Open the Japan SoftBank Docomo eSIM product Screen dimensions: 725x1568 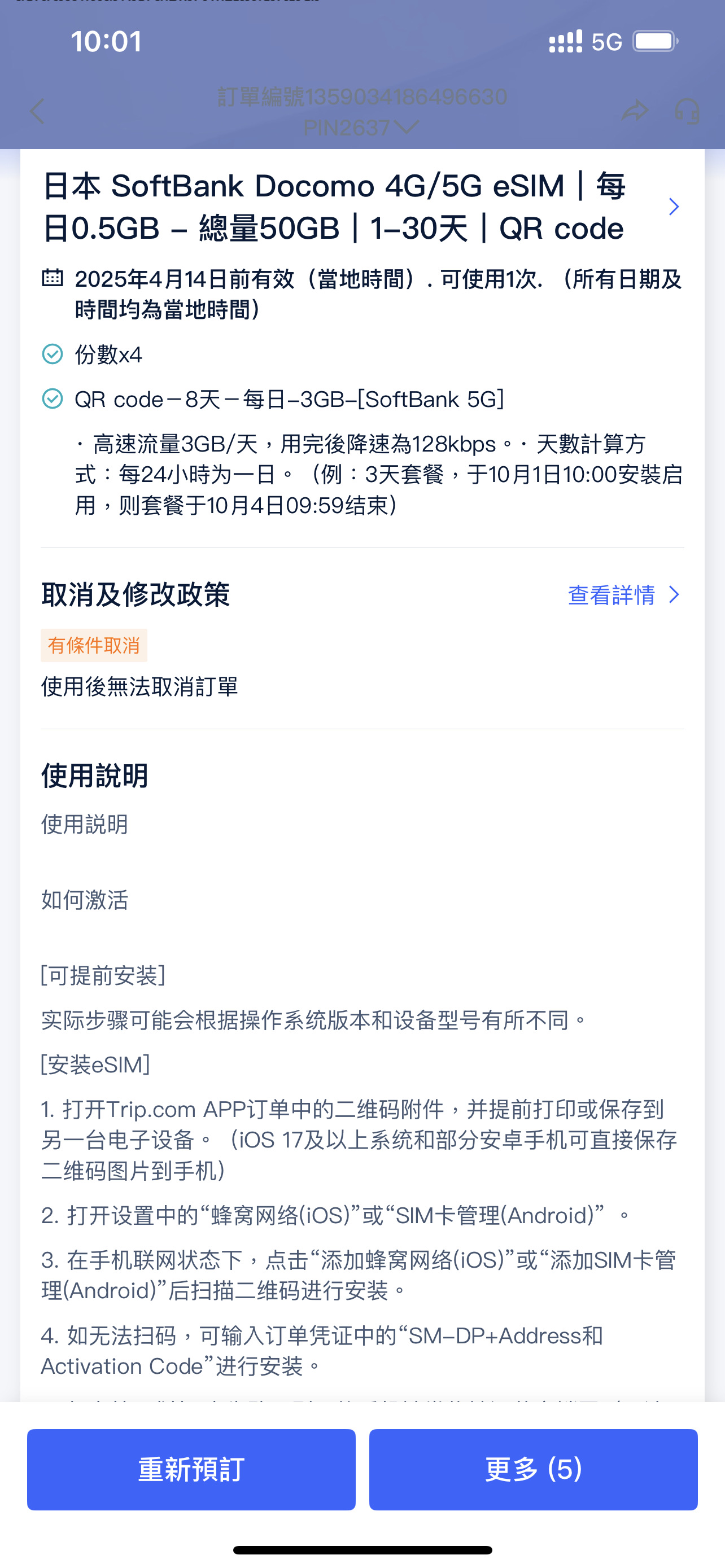click(x=361, y=207)
